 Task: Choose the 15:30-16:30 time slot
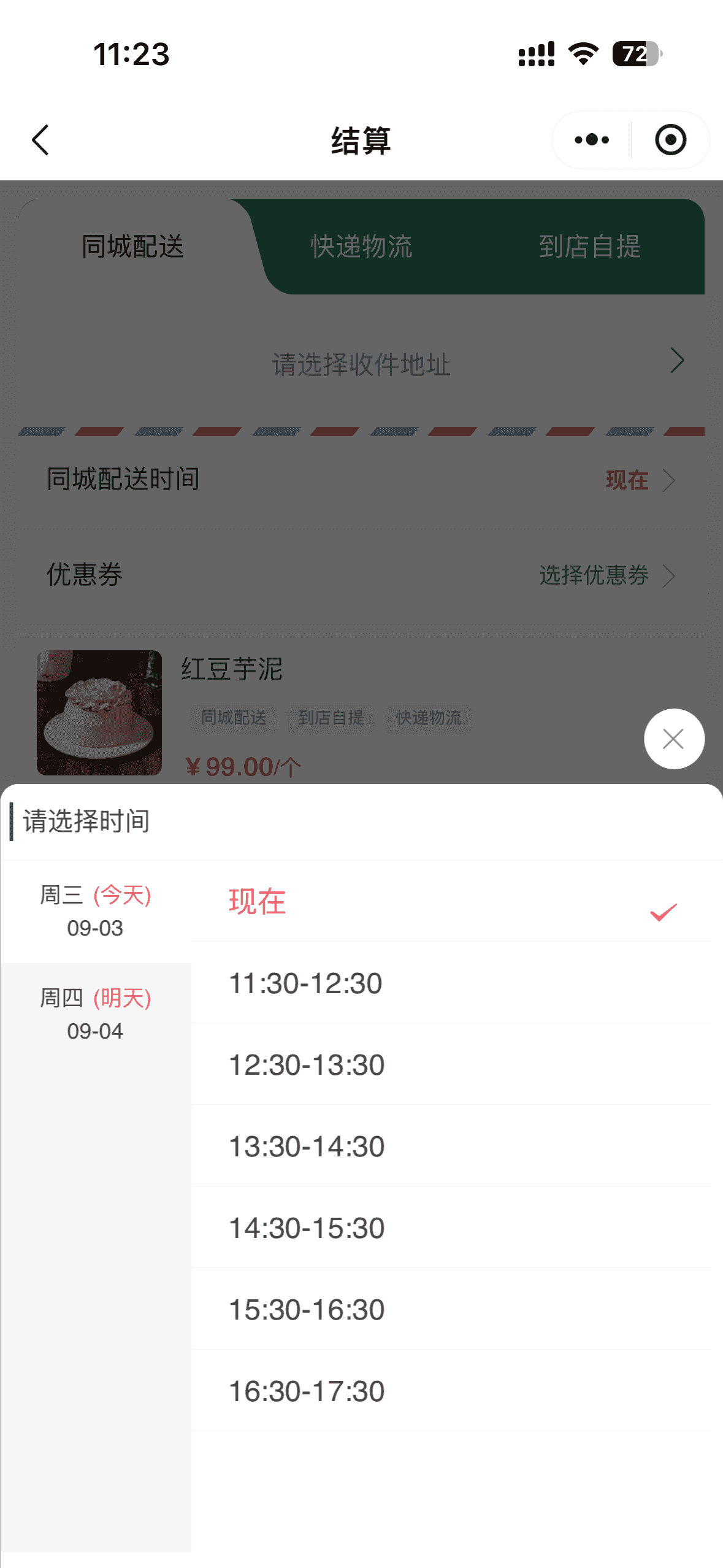click(451, 1309)
